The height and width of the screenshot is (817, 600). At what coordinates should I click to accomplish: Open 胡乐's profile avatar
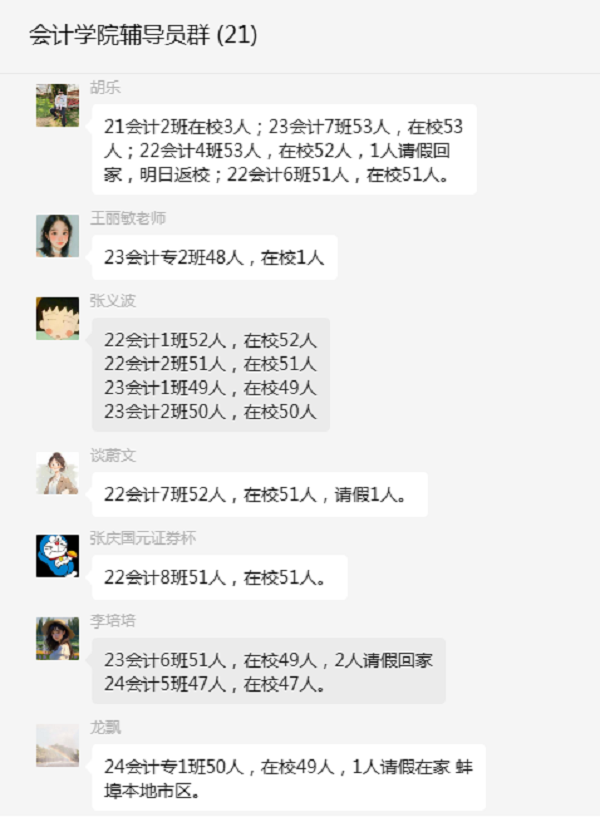click(x=57, y=105)
